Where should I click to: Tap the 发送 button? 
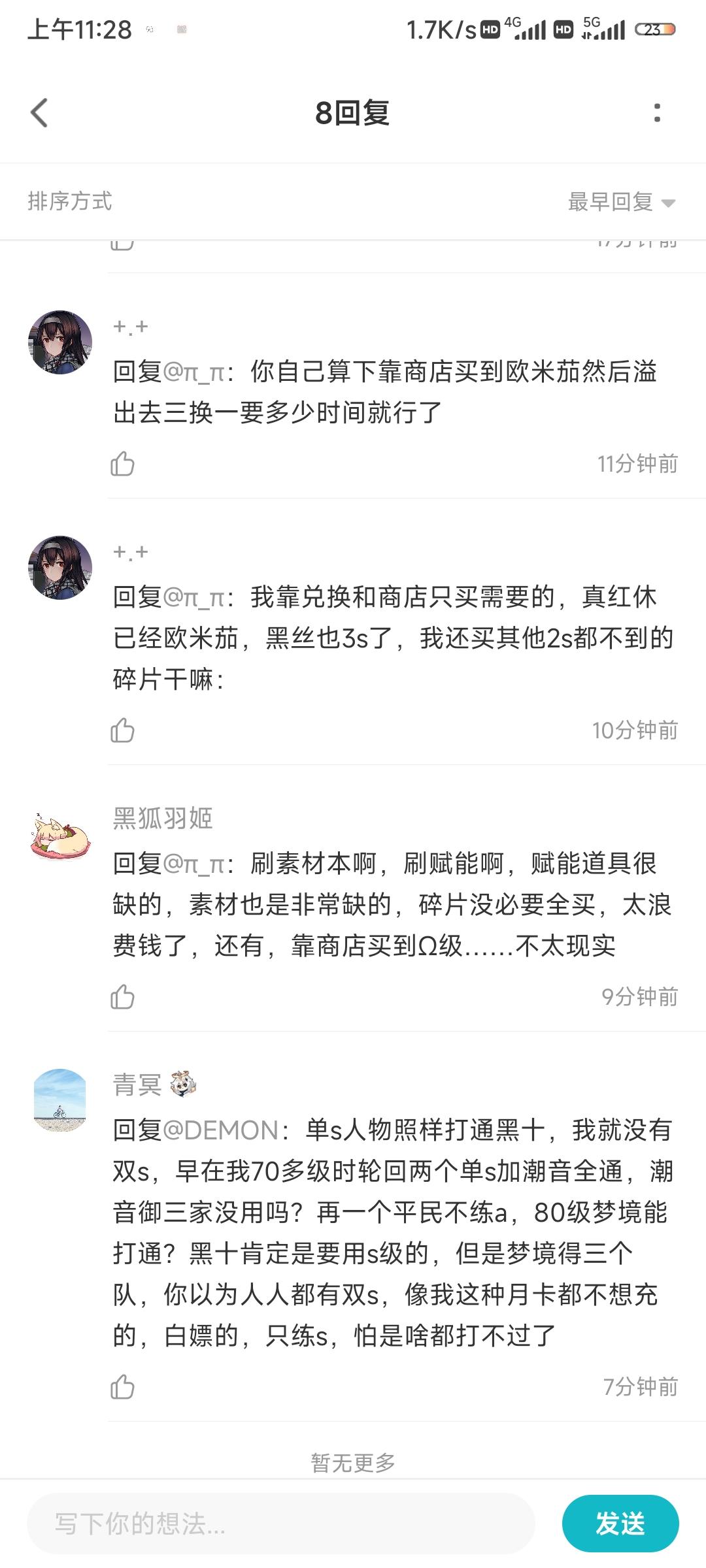[620, 1524]
